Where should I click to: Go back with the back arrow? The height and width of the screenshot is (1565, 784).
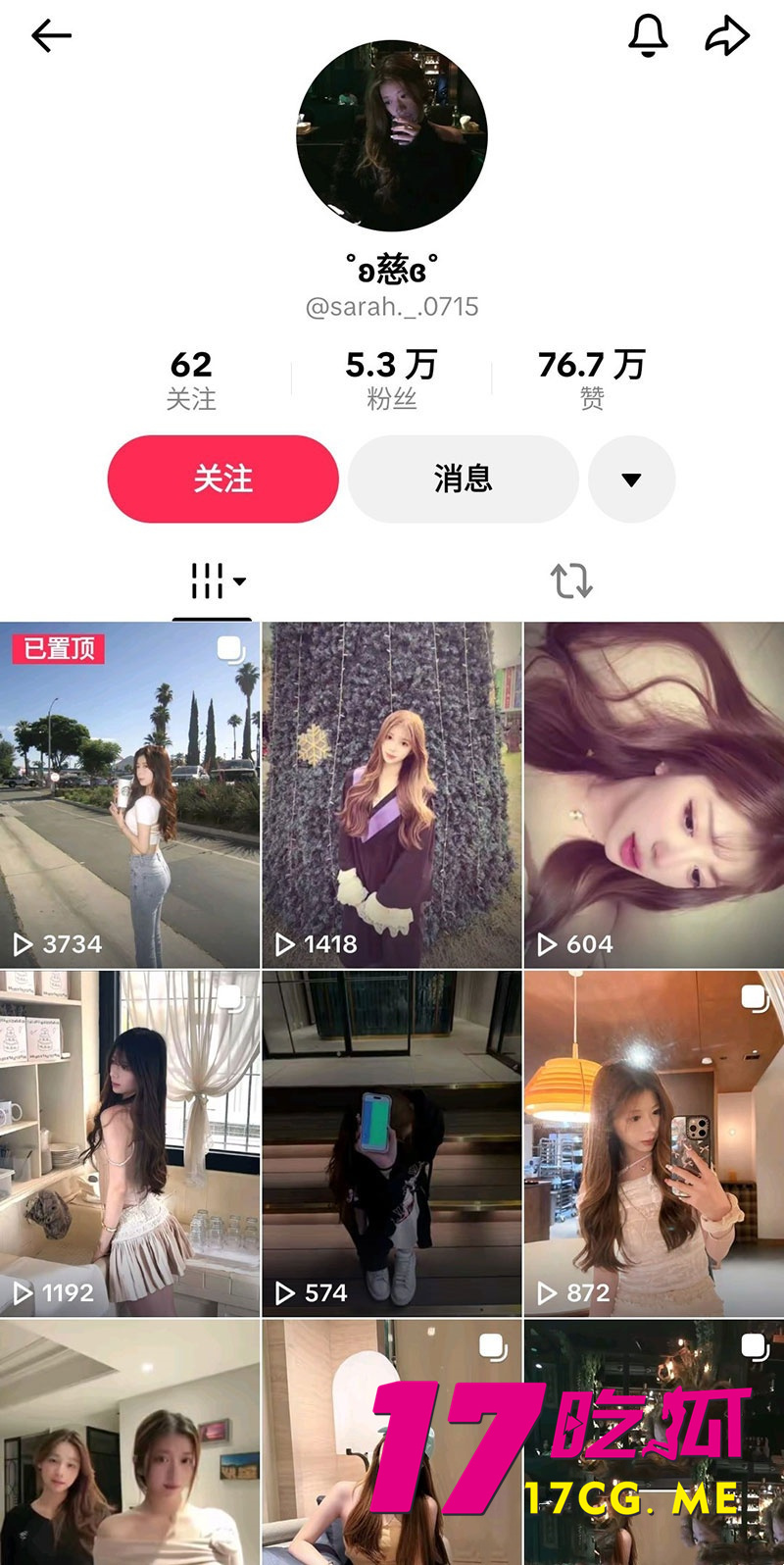pyautogui.click(x=50, y=36)
